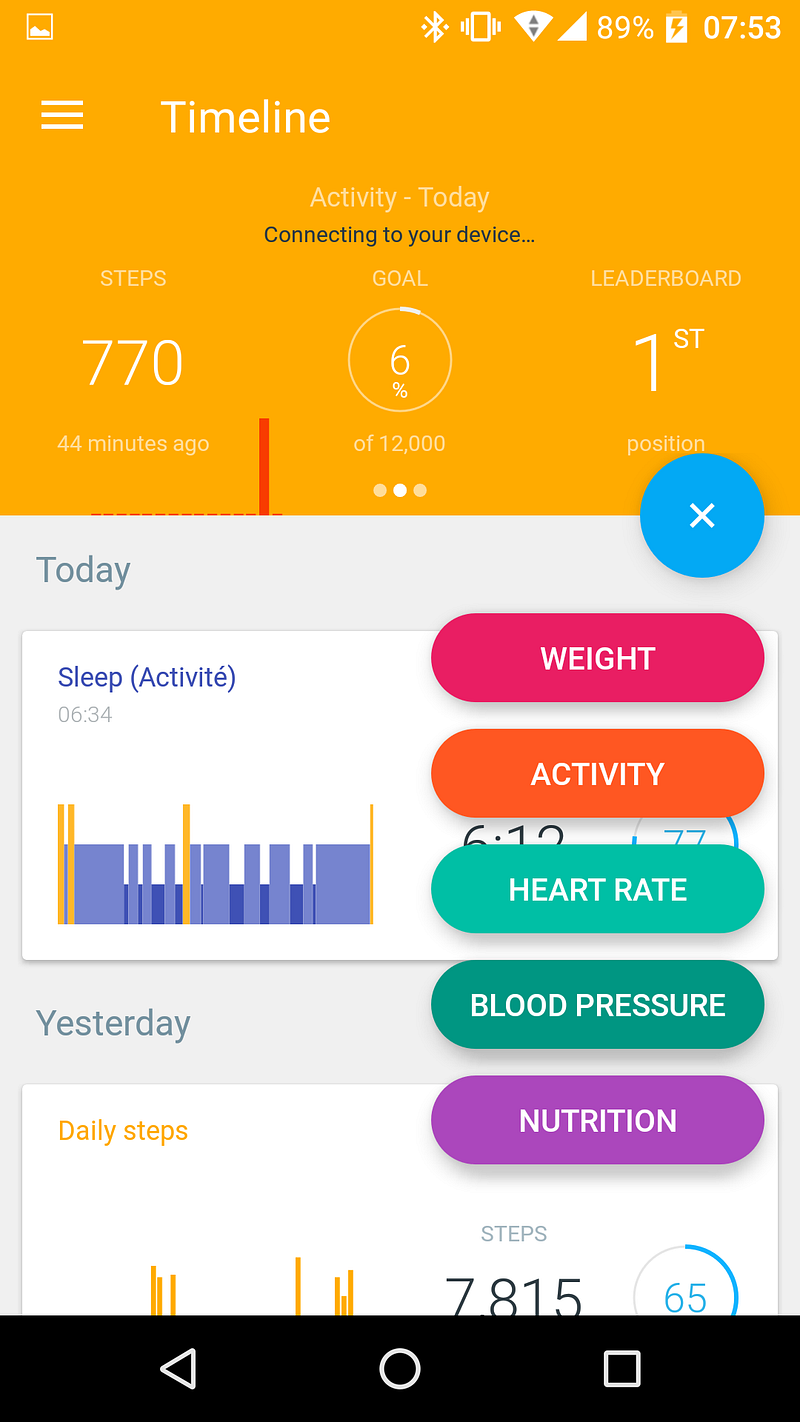Screen dimensions: 800x1422
Task: Go back with the system back button
Action: coord(178,1368)
